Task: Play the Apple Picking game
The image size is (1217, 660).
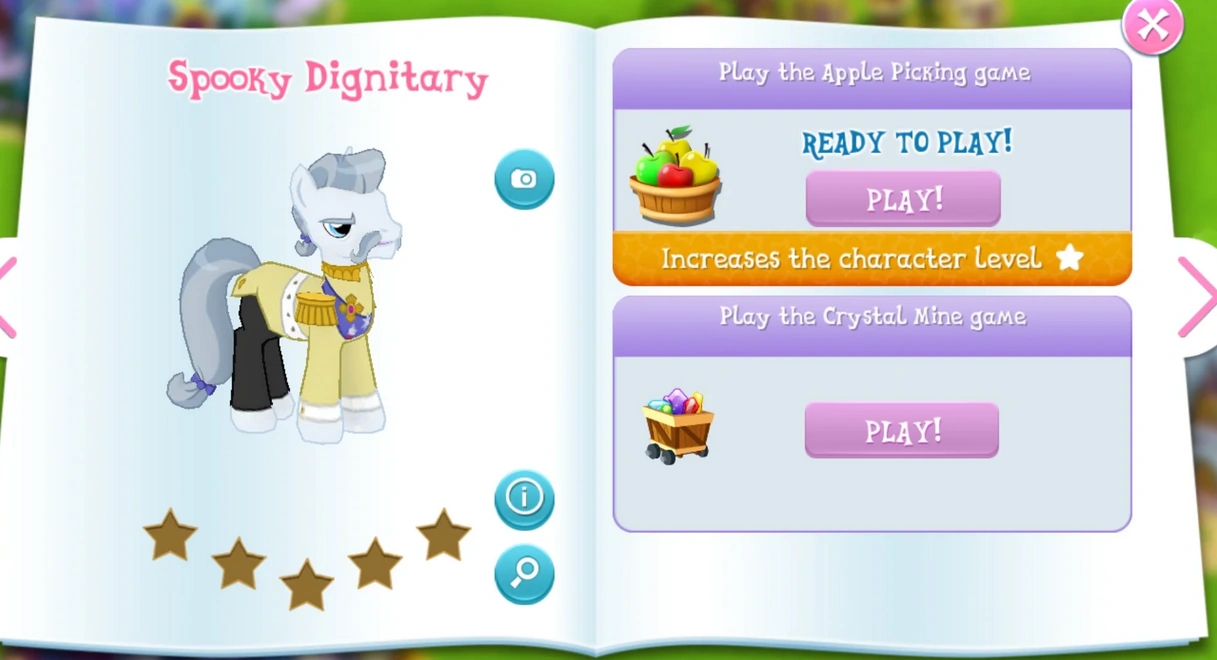Action: coord(902,199)
